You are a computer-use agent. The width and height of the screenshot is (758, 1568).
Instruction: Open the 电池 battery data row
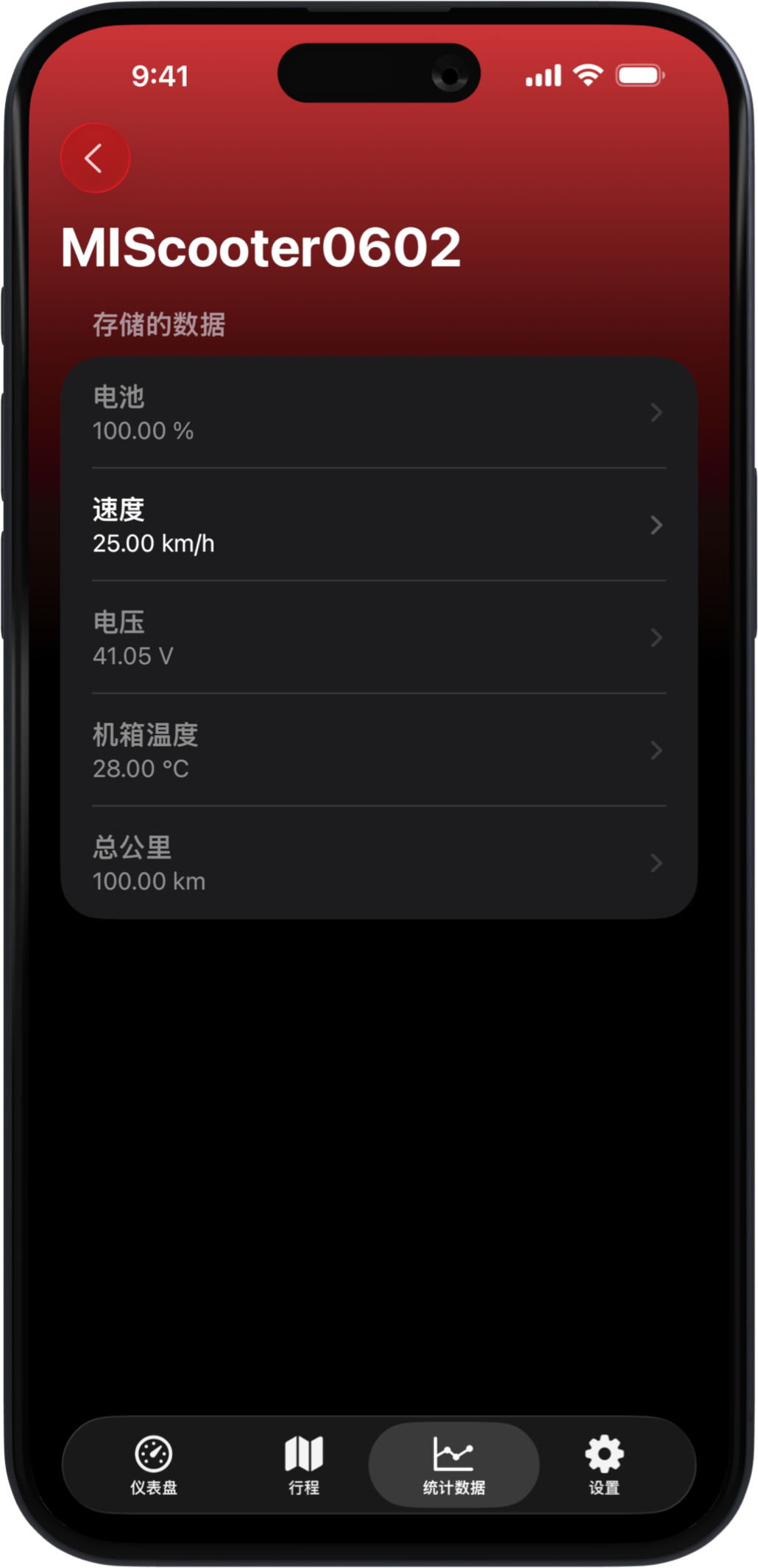pos(378,413)
